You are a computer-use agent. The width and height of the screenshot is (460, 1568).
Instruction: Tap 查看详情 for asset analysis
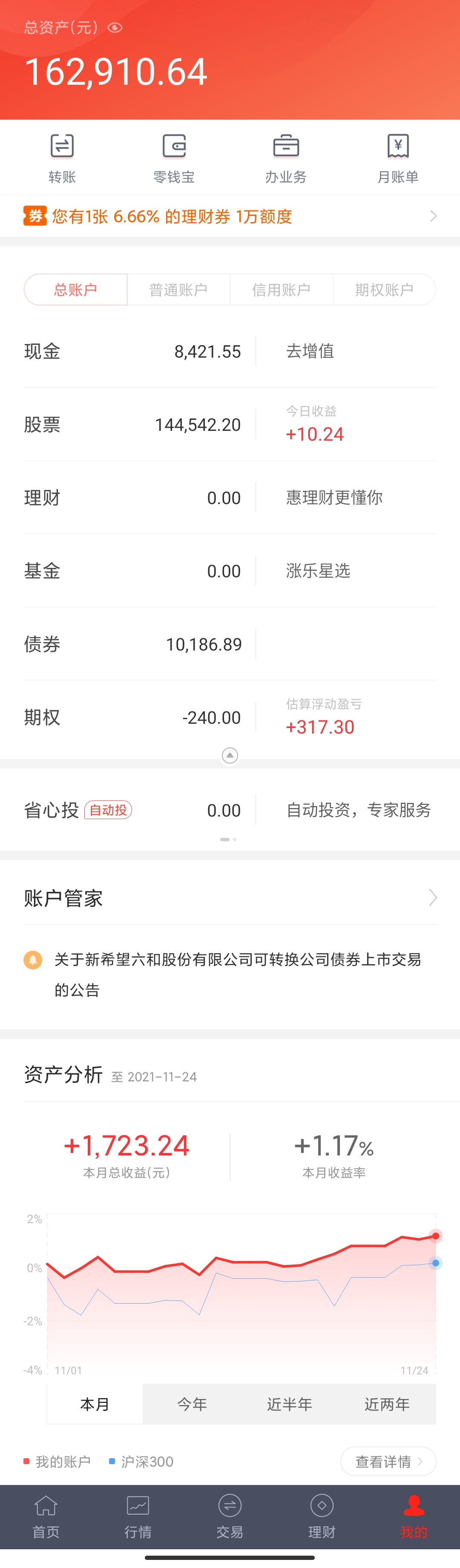388,1462
